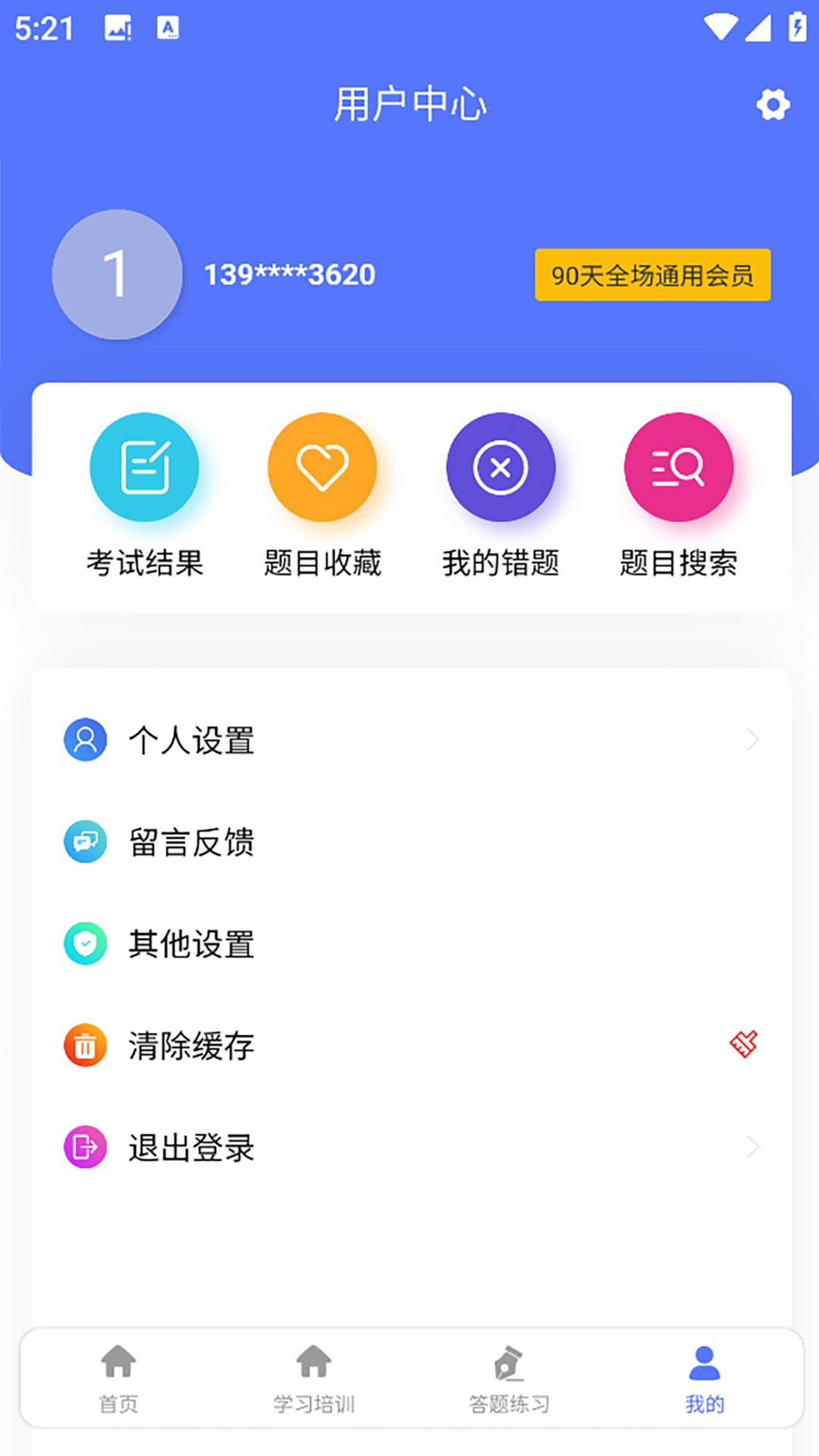Open the 考试结果 exam results icon

144,467
